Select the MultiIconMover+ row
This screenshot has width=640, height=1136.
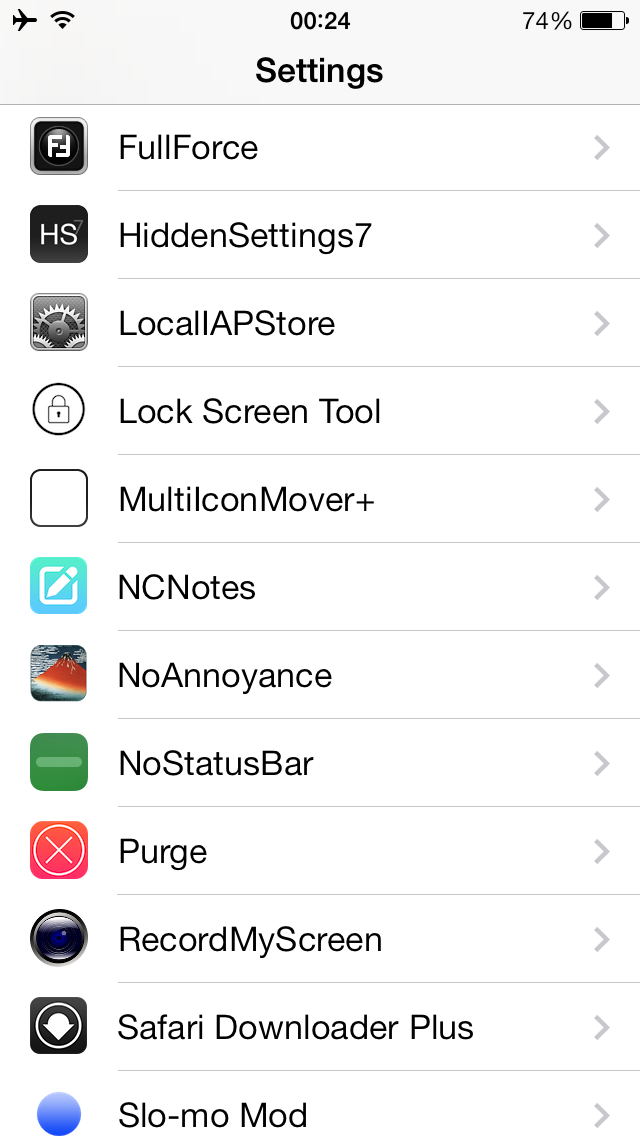pos(320,499)
